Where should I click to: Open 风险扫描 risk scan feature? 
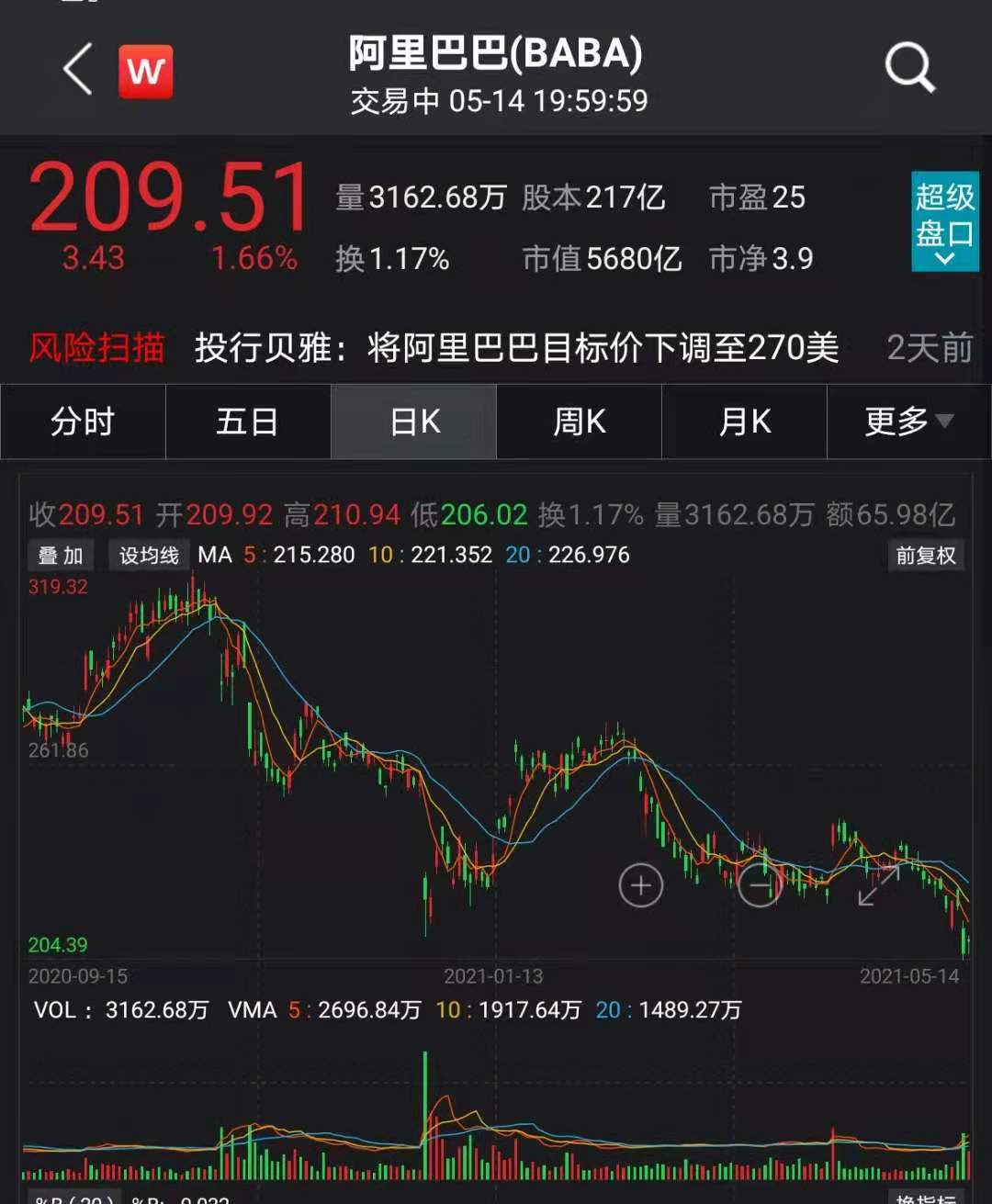97,349
